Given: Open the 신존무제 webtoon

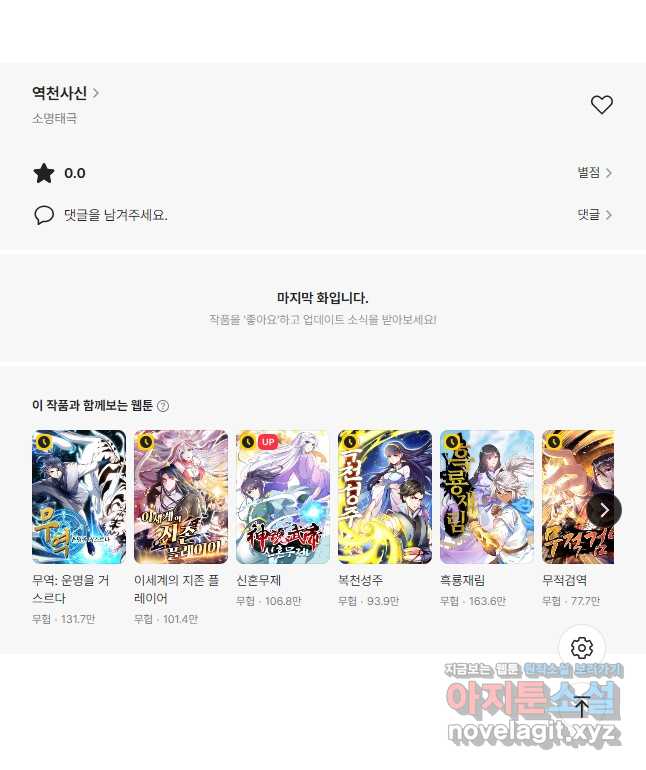Looking at the screenshot, I should click(283, 497).
